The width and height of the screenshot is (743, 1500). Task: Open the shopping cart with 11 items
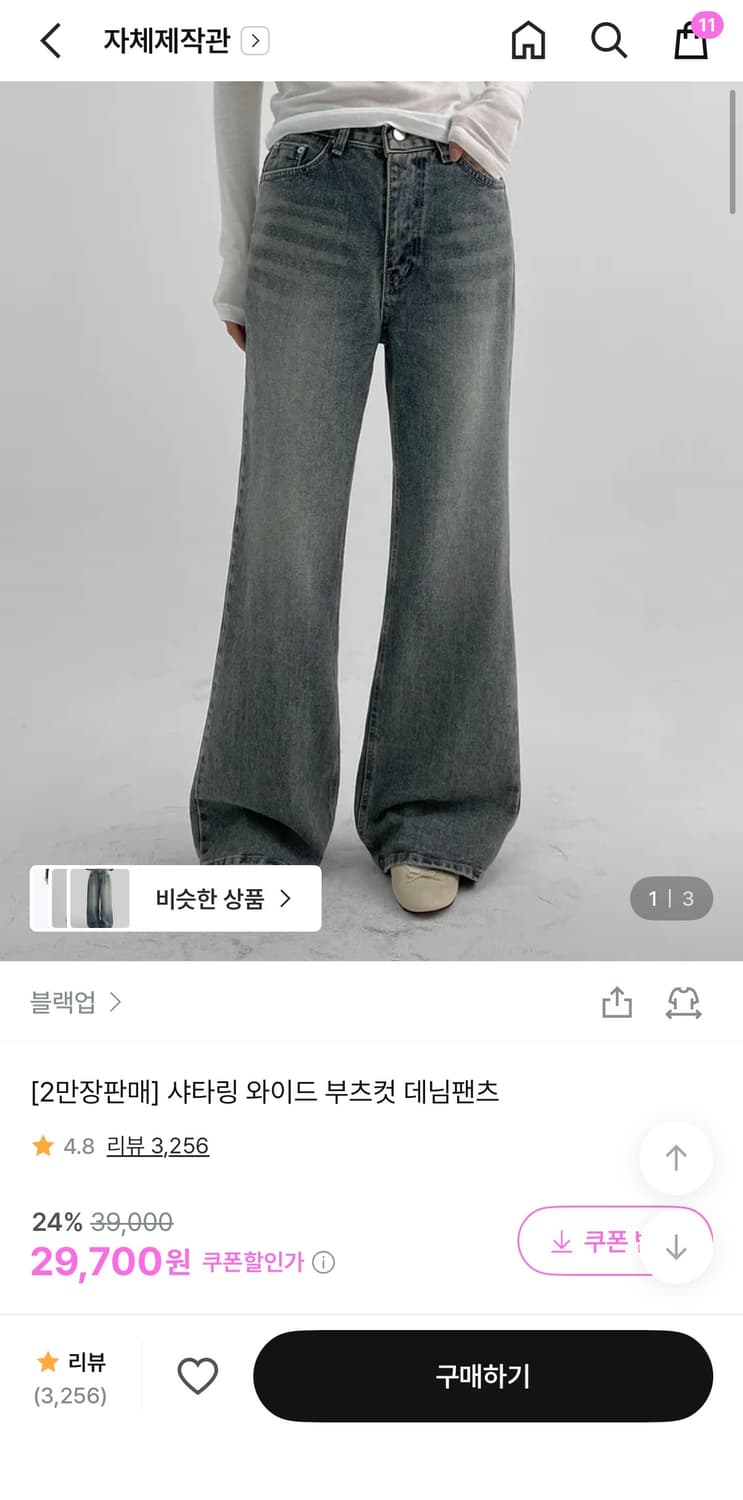[x=689, y=42]
